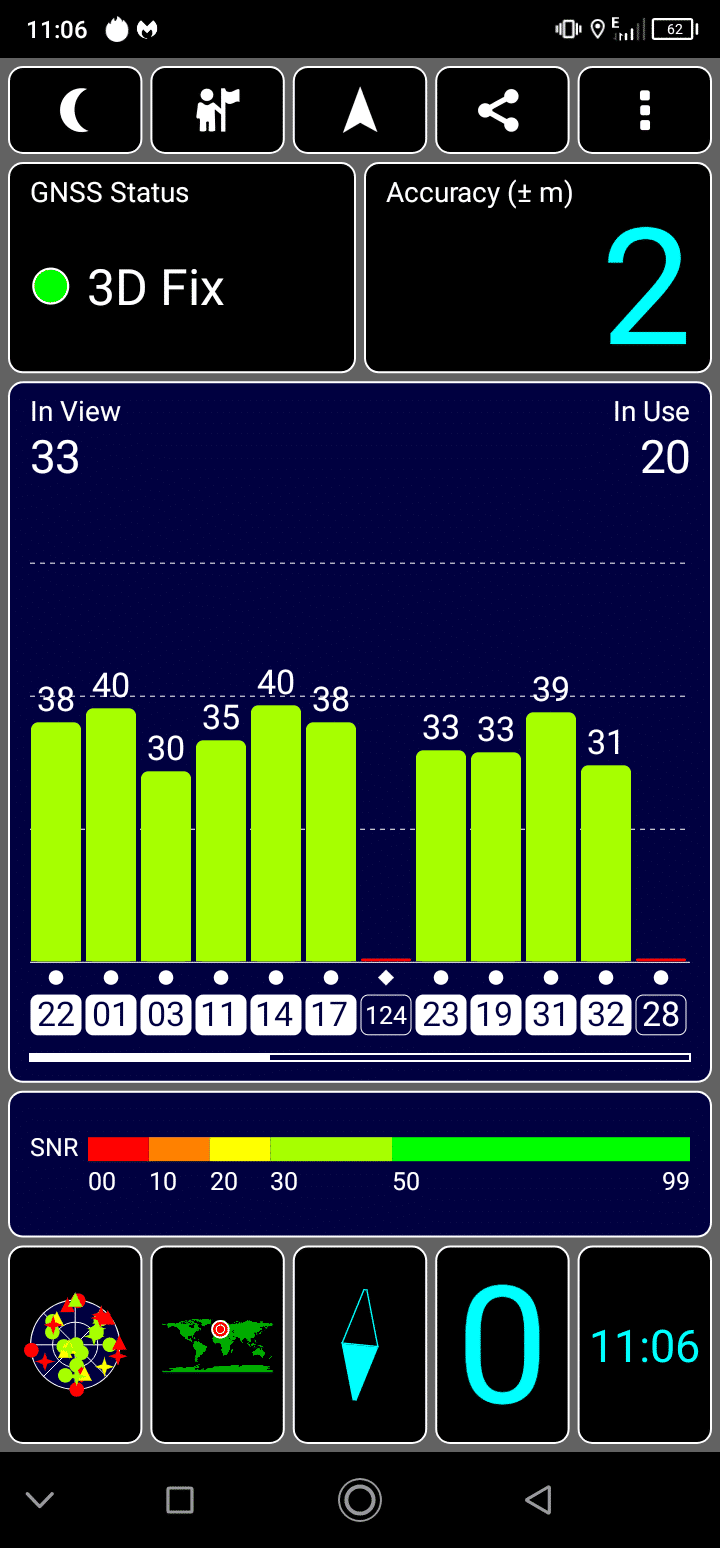Tap the navigation arrow button

(x=360, y=110)
